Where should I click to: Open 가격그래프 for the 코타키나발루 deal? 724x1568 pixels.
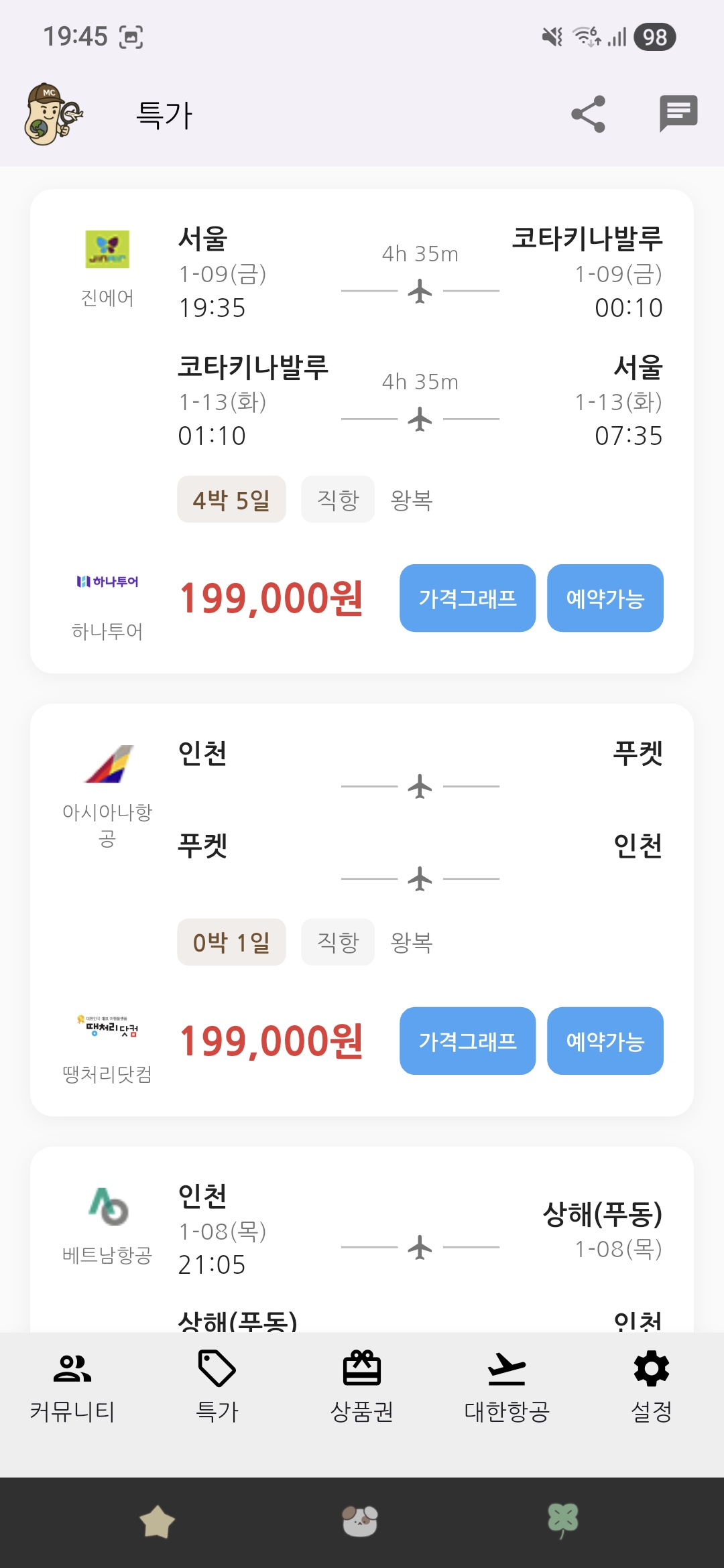467,598
